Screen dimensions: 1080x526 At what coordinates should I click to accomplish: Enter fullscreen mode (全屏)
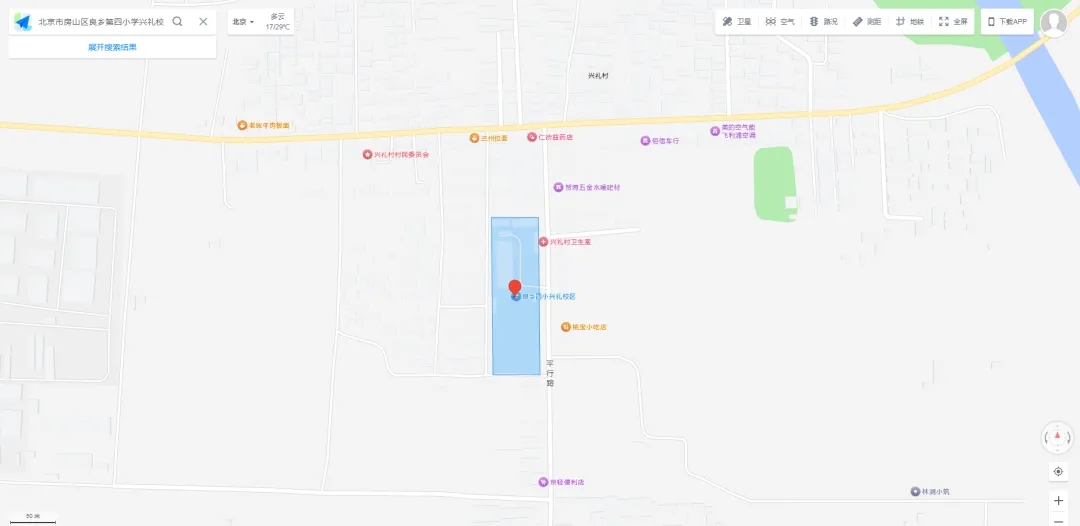(953, 21)
